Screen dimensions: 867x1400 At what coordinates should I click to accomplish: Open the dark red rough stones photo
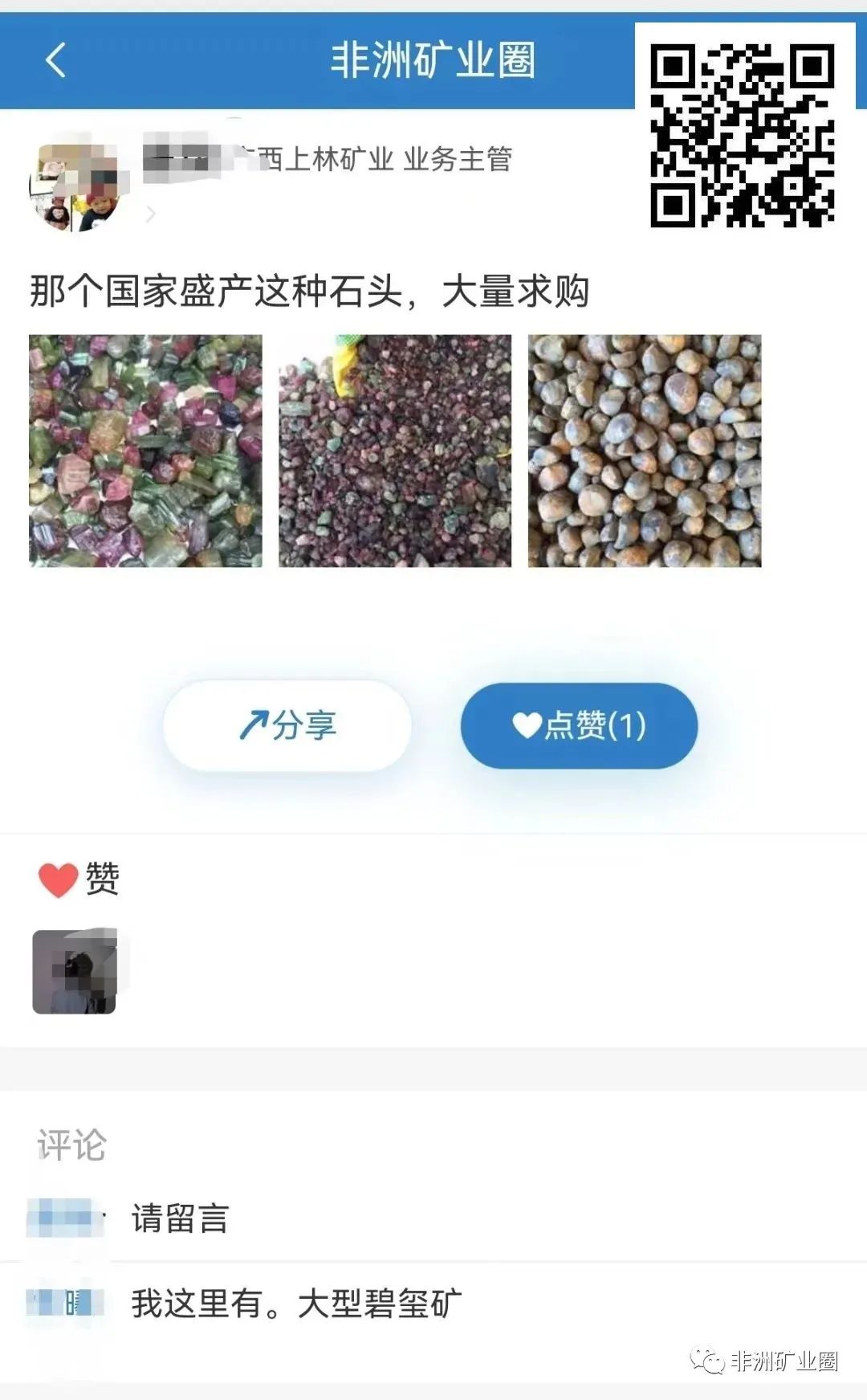pos(395,451)
